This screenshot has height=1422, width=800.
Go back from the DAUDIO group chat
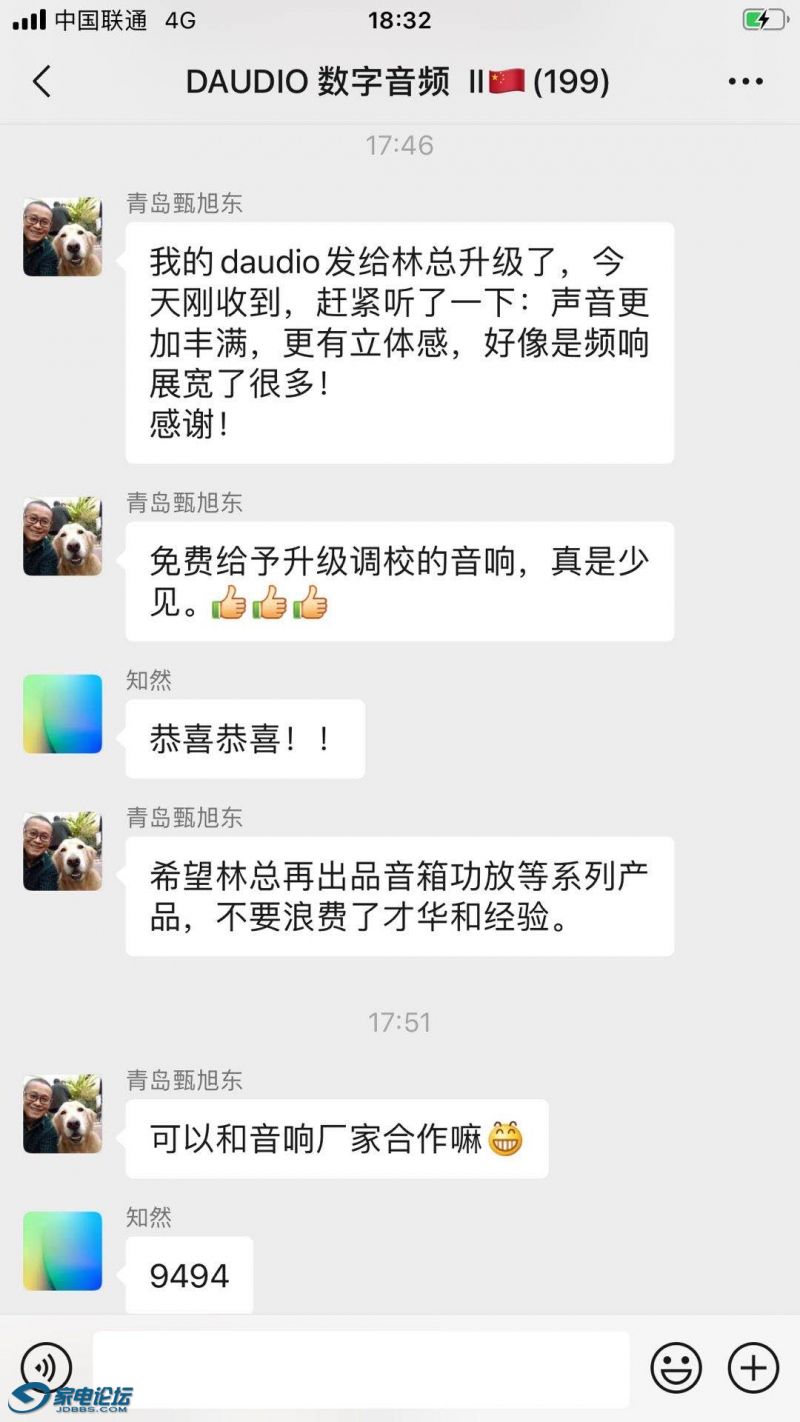pyautogui.click(x=41, y=81)
